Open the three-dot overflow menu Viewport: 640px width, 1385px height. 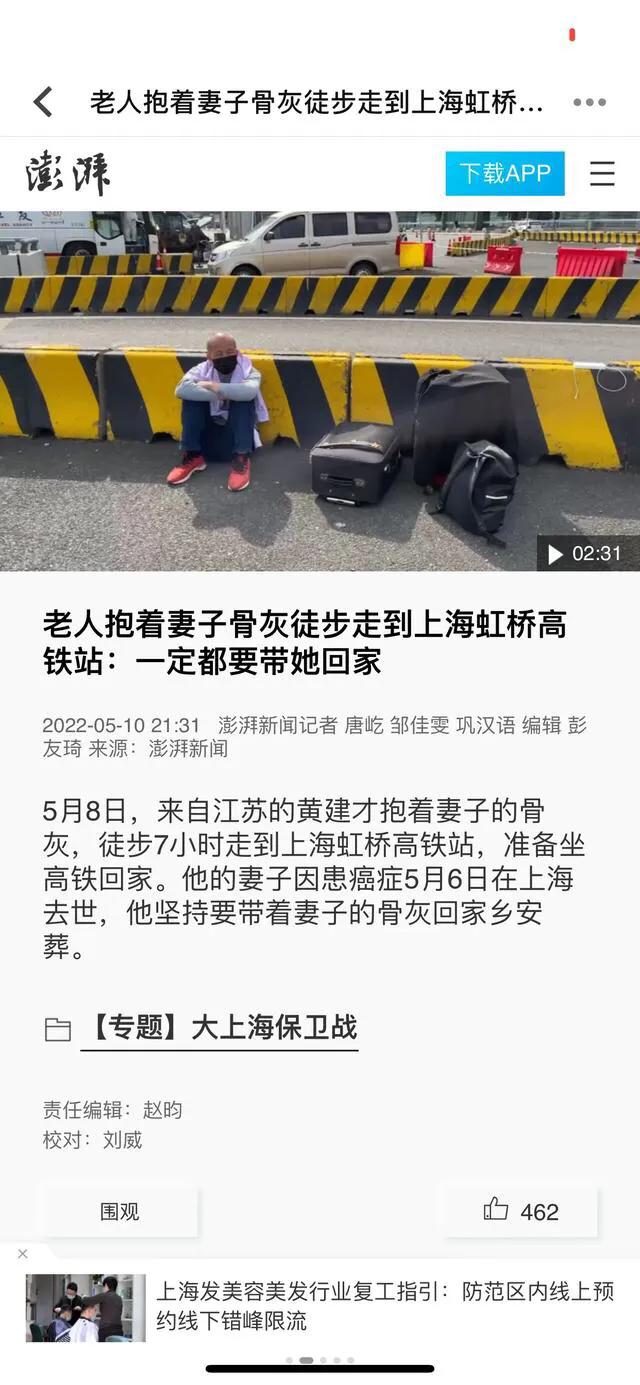(x=589, y=102)
